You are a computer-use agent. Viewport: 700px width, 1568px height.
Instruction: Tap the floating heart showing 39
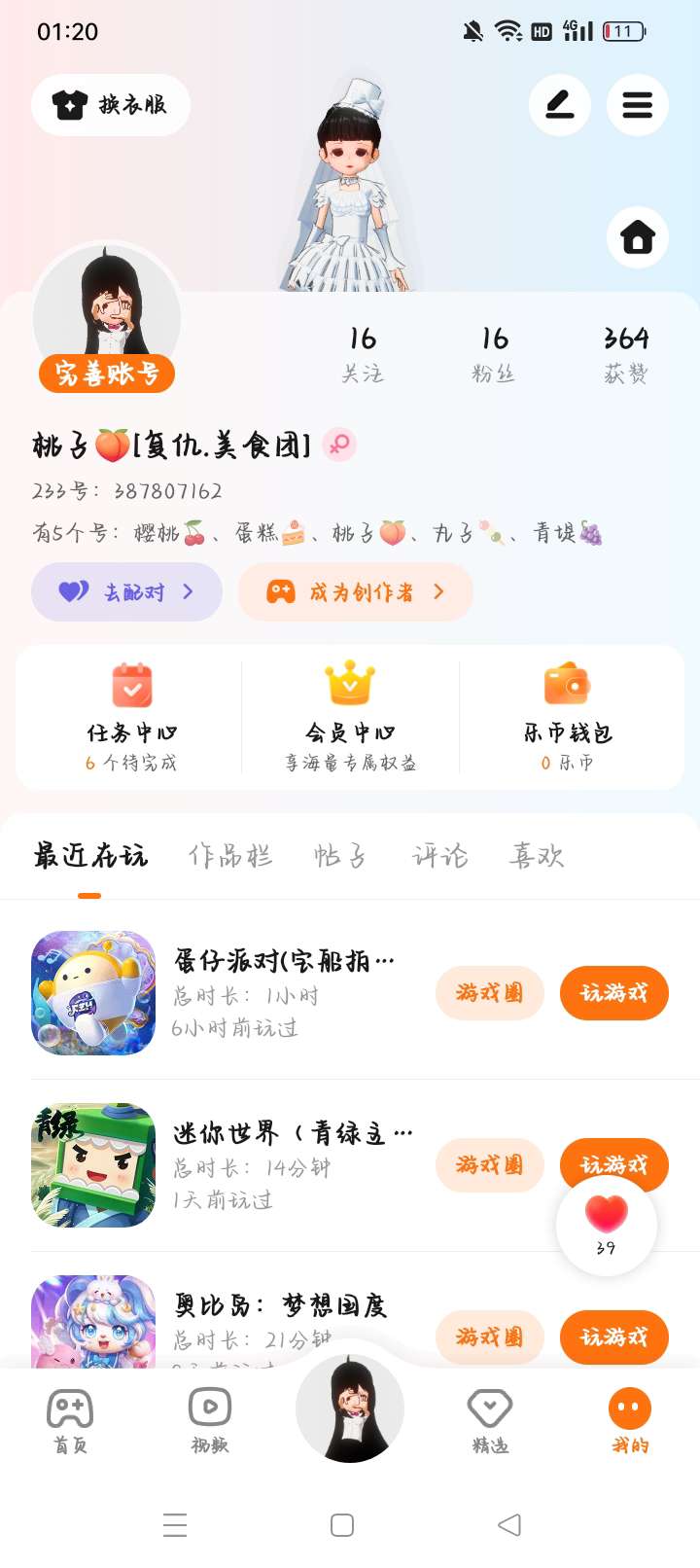606,1224
